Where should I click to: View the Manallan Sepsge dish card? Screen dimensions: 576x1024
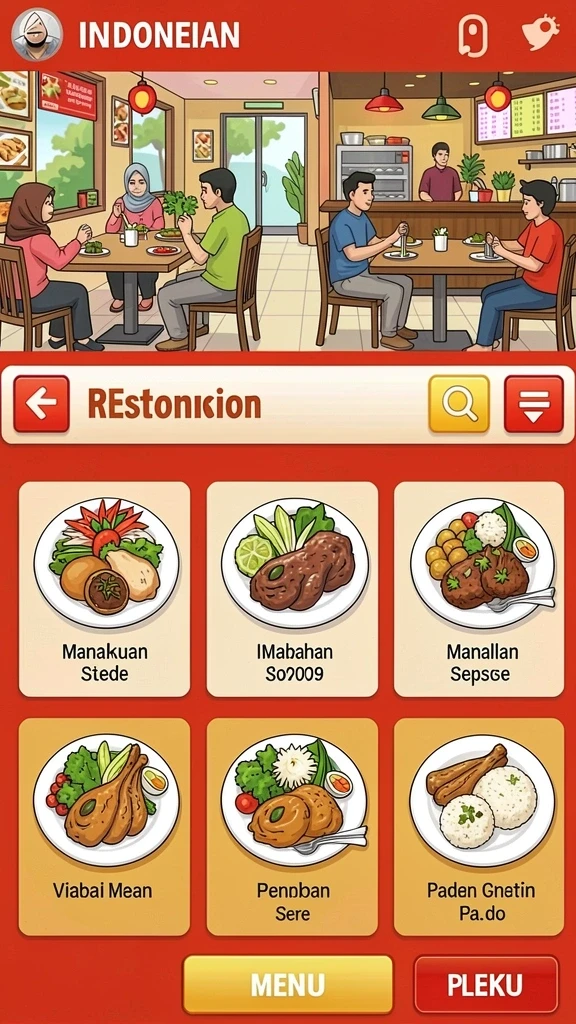pyautogui.click(x=479, y=590)
